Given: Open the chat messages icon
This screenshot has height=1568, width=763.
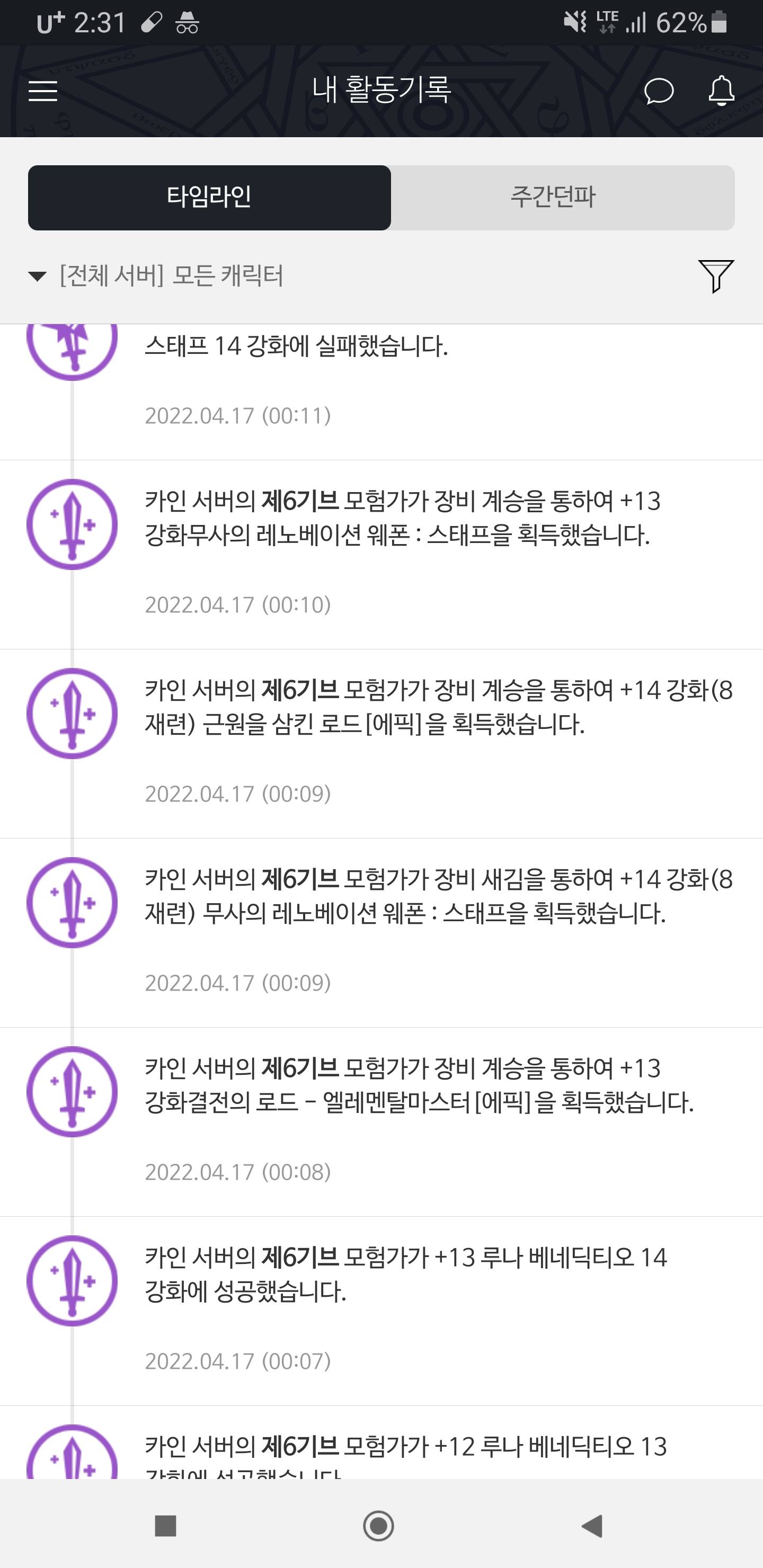Looking at the screenshot, I should pos(658,91).
